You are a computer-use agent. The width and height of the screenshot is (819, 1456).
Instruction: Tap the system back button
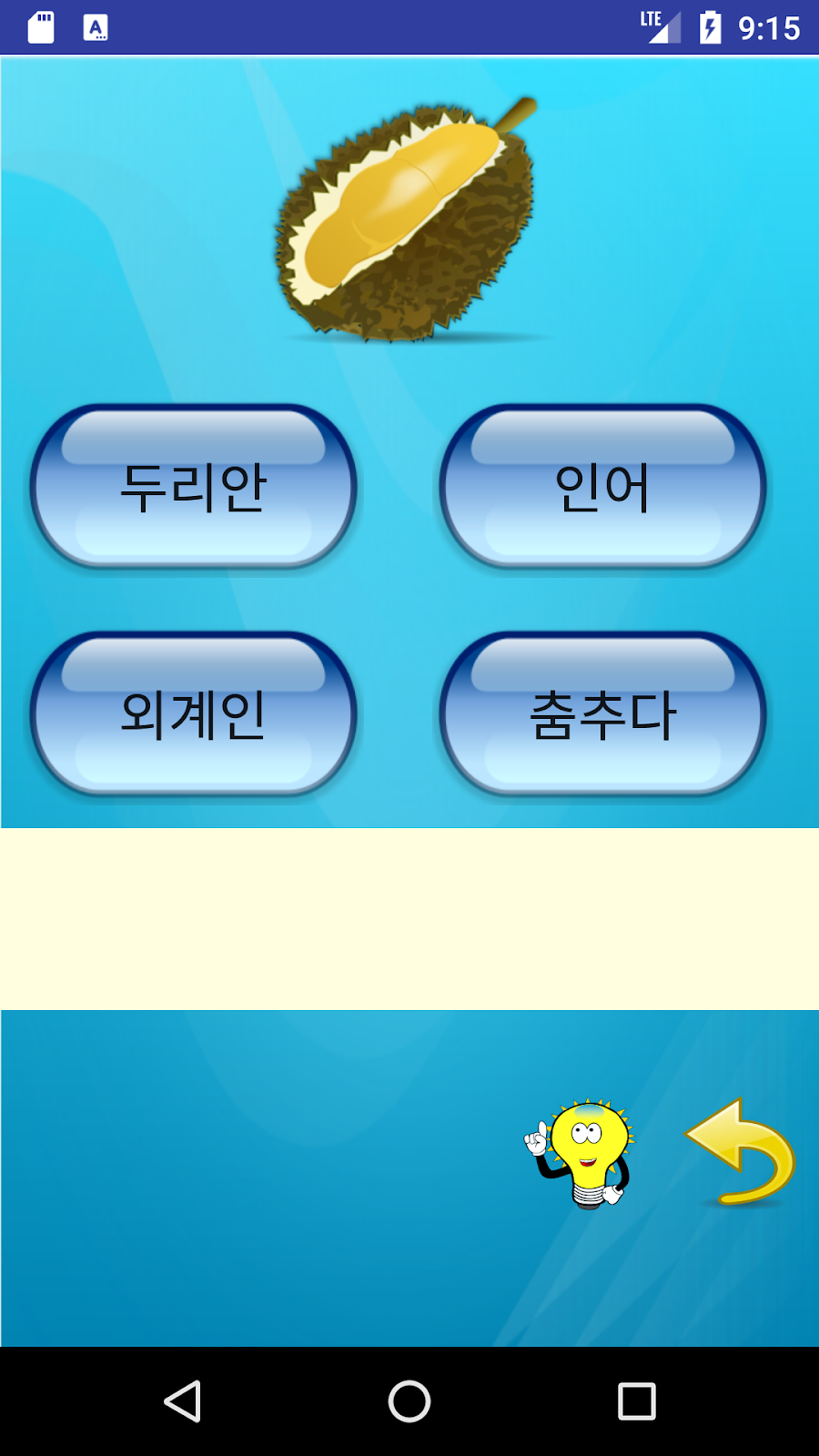pyautogui.click(x=182, y=1401)
